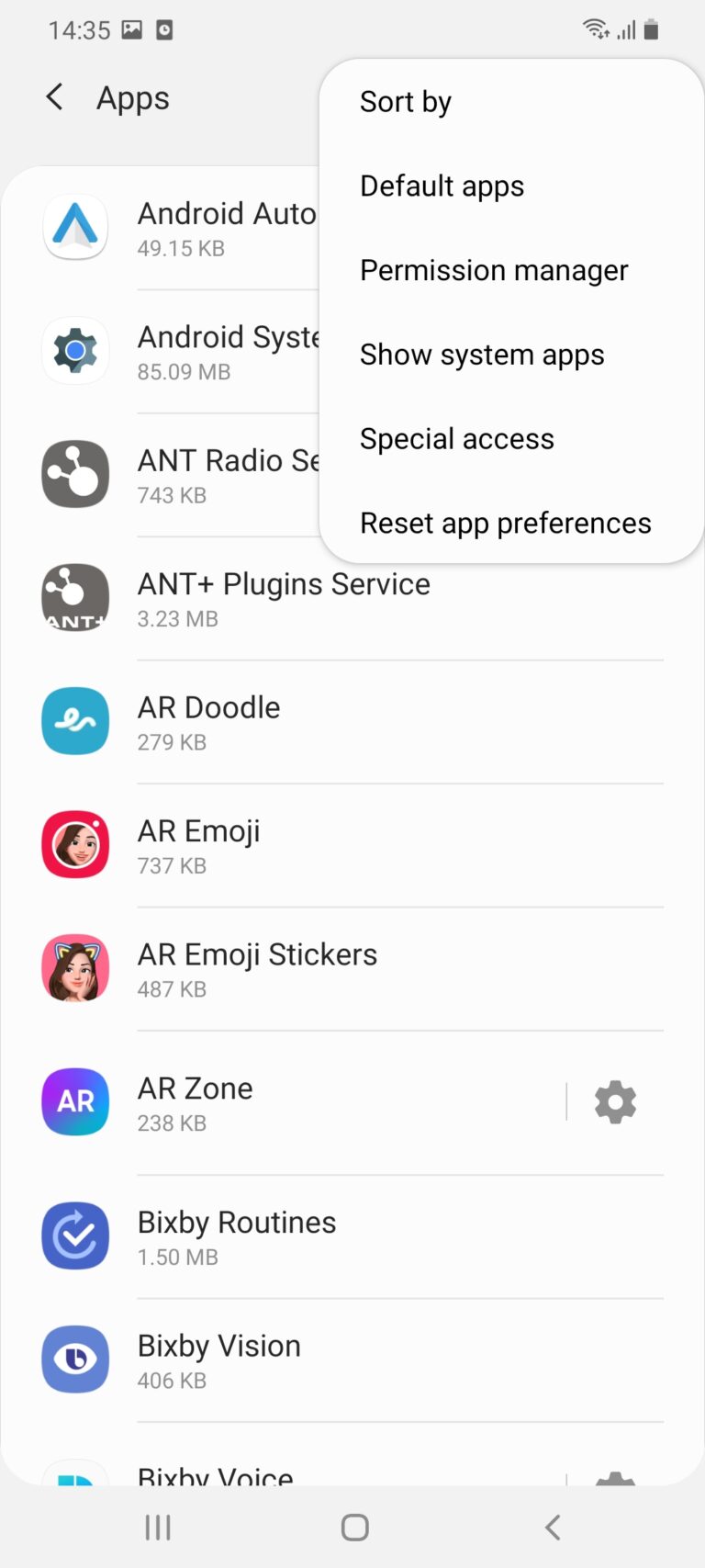Open Bixby Vision app info

pos(219,1359)
